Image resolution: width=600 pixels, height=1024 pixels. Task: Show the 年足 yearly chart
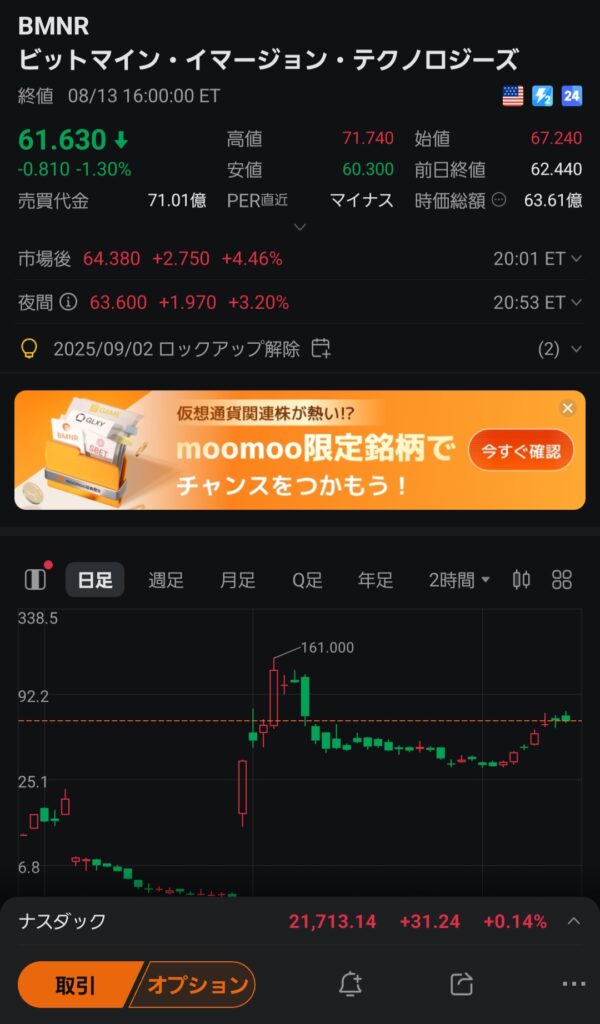375,580
